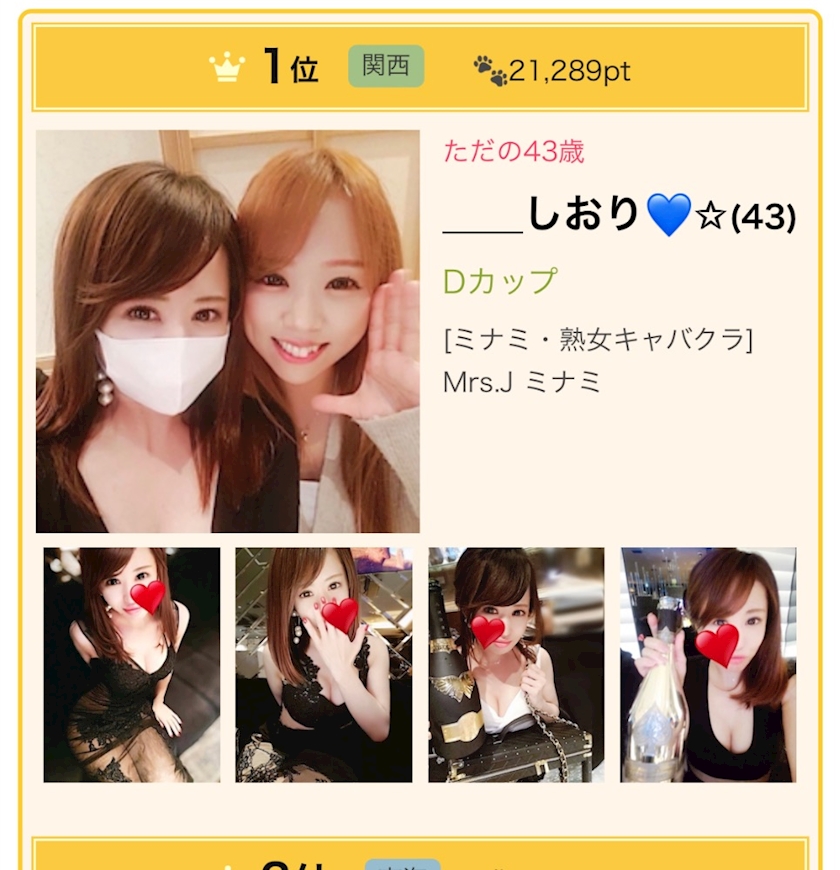The image size is (840, 870).
Task: Select the 関西 area tag
Action: click(x=386, y=66)
